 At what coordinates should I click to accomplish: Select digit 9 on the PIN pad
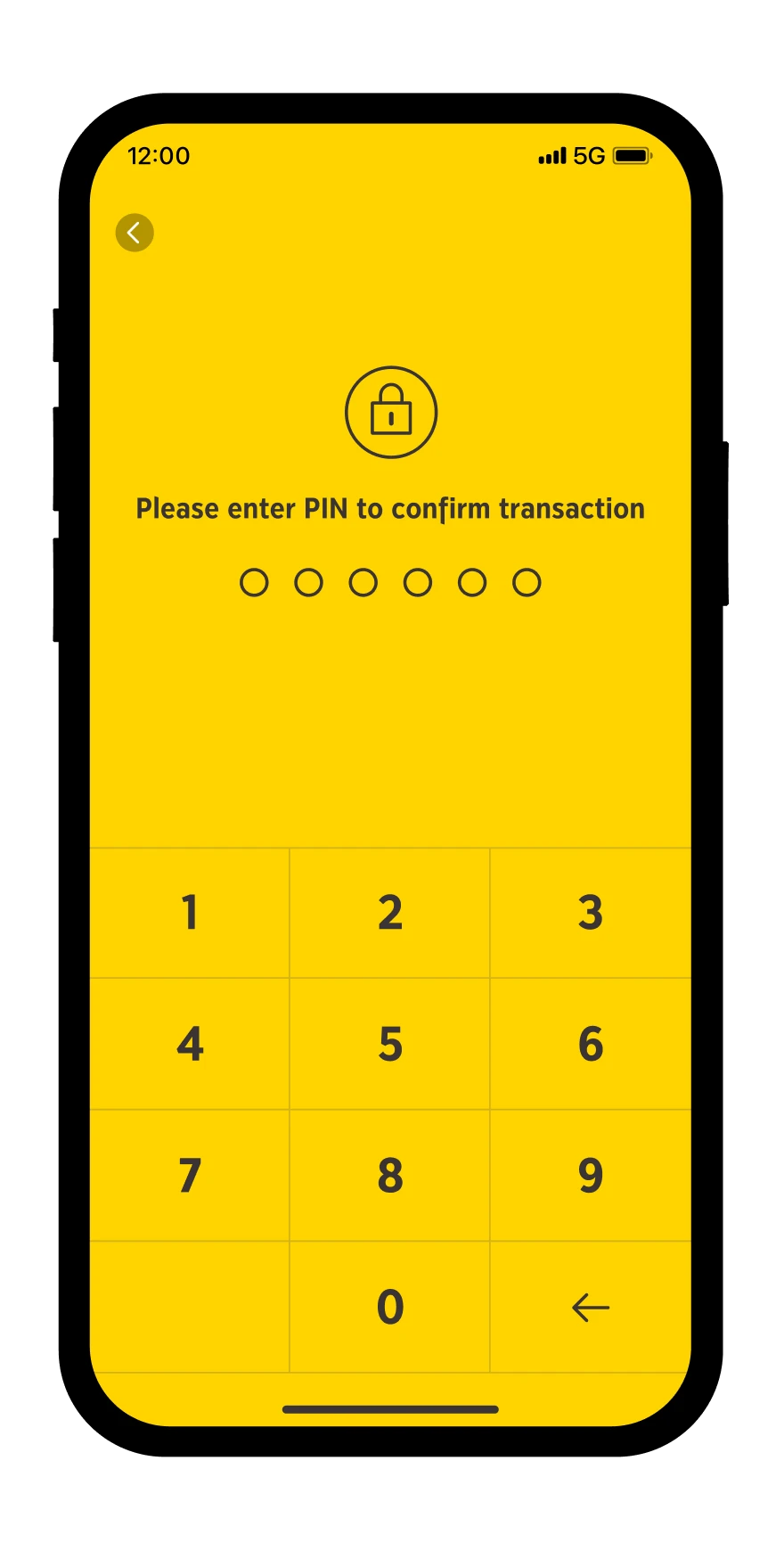pos(590,1175)
